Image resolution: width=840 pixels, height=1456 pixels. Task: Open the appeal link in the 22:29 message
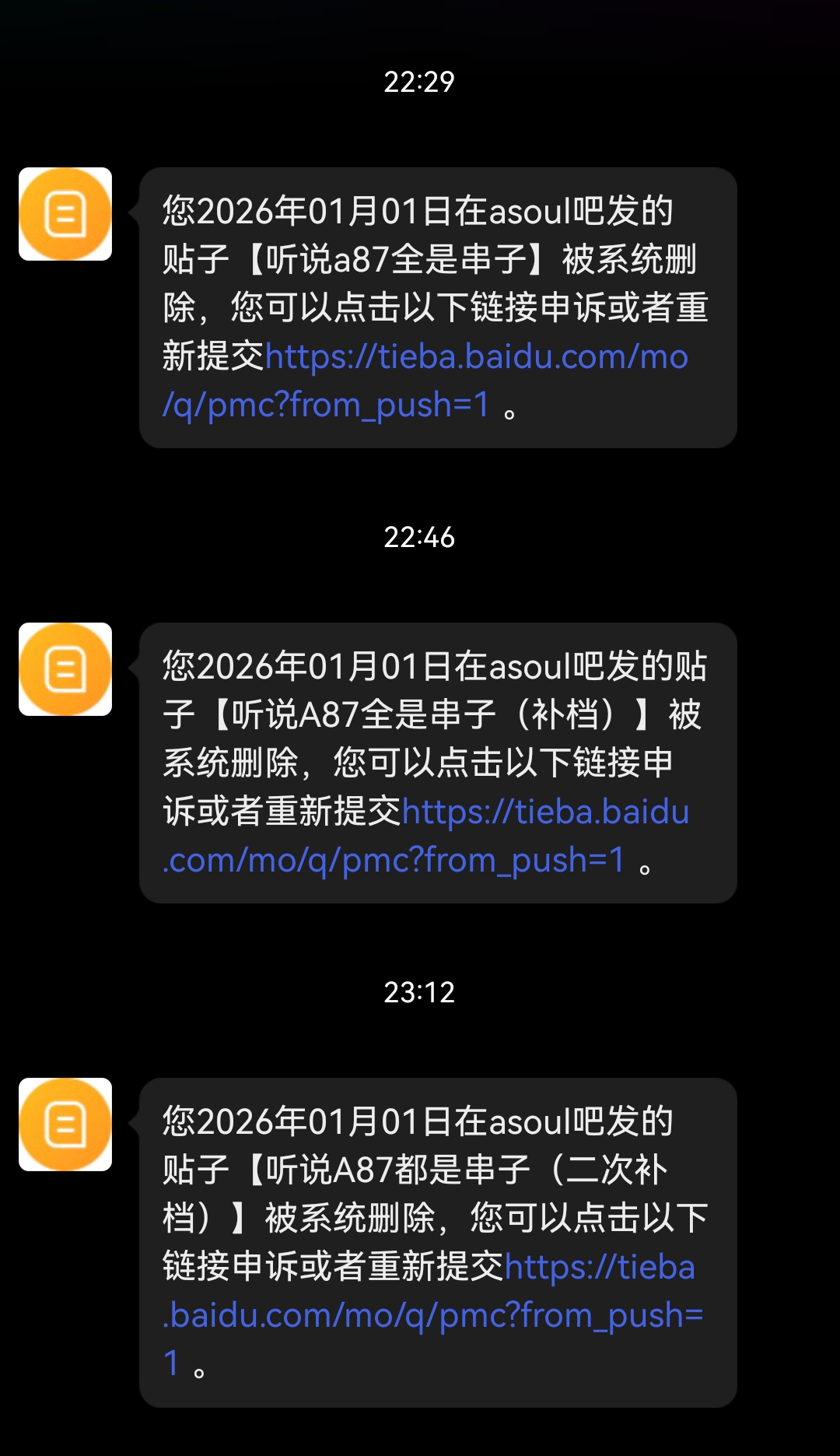476,357
